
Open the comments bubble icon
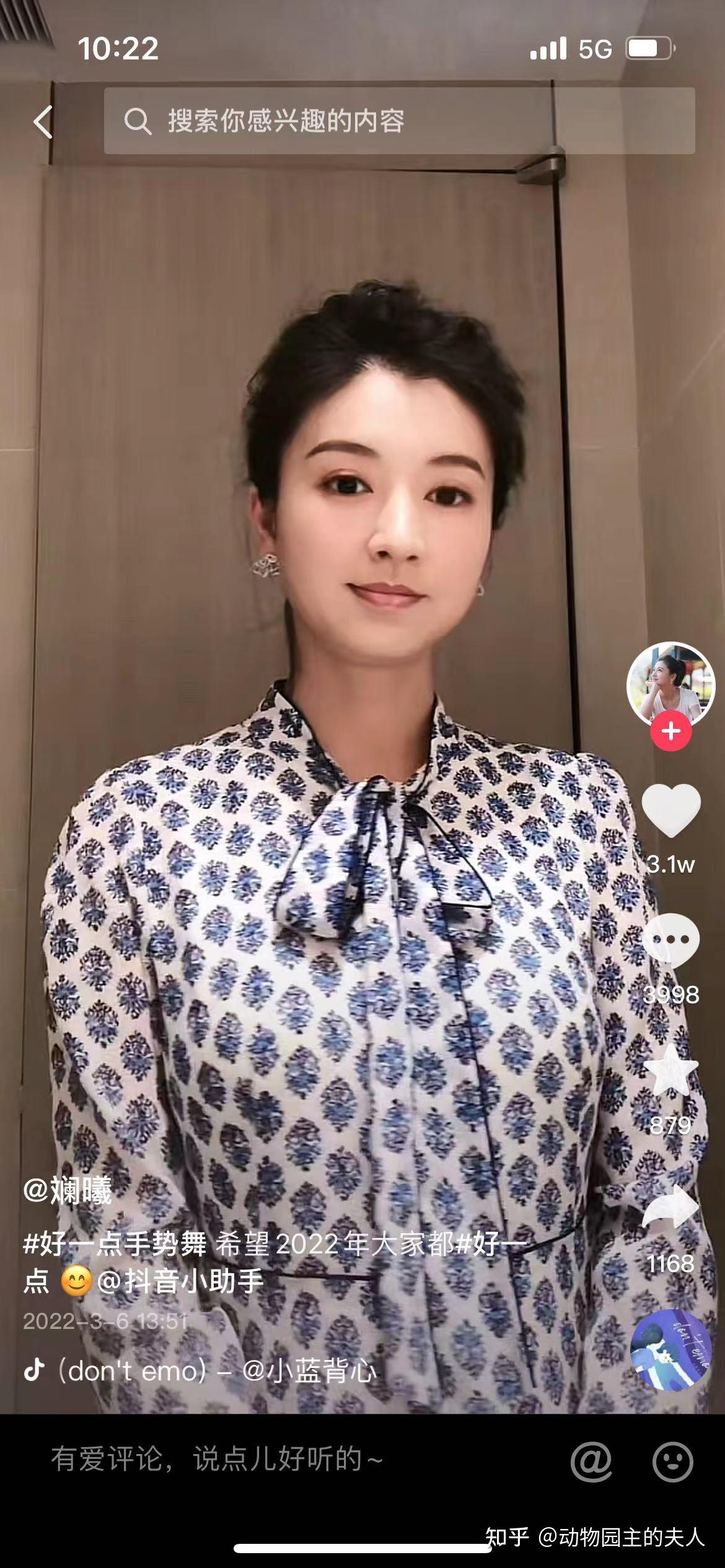(x=670, y=941)
